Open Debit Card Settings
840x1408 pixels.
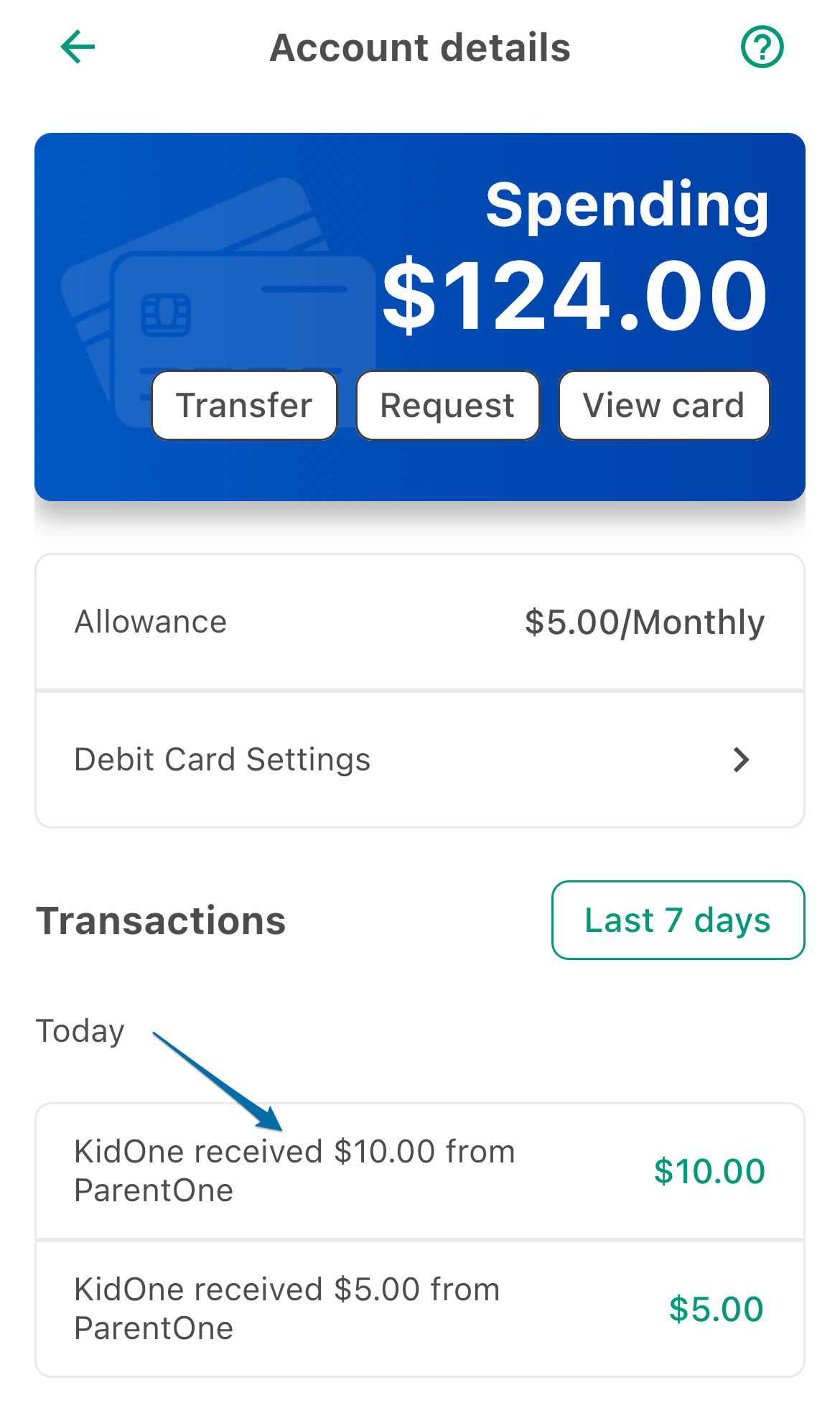pyautogui.click(x=420, y=760)
